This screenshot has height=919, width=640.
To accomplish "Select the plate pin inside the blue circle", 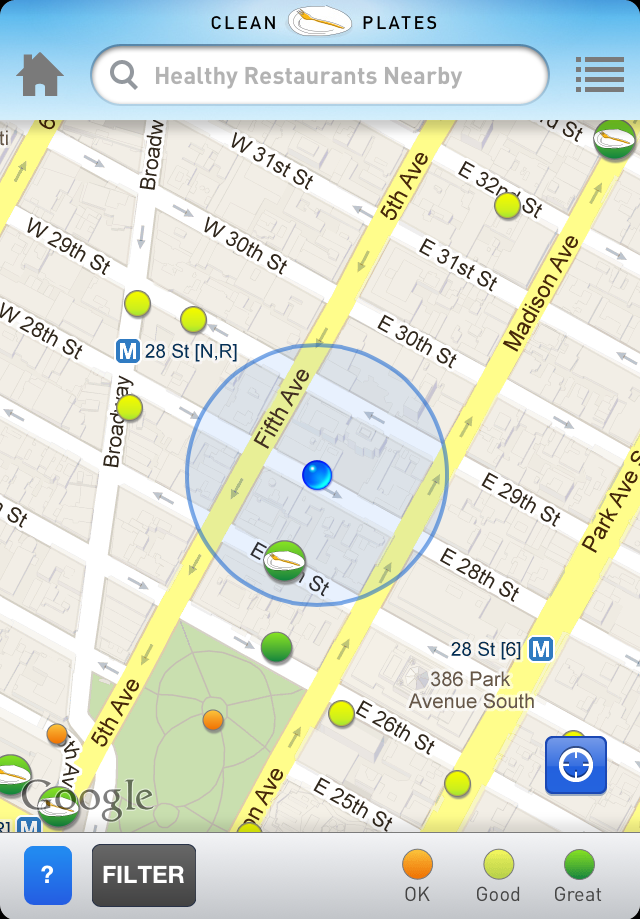I will [284, 561].
